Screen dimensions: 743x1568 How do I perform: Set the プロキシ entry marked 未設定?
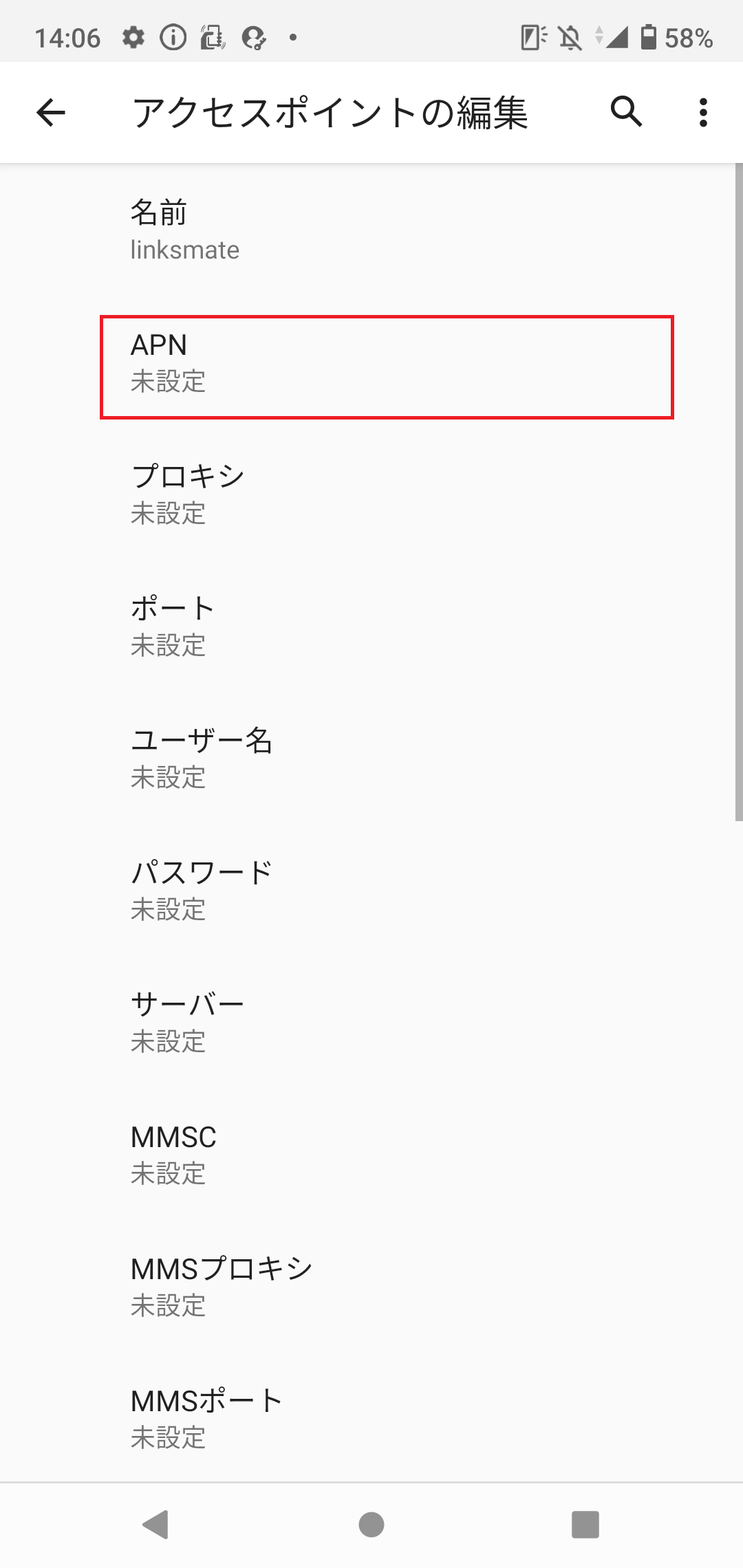[371, 493]
